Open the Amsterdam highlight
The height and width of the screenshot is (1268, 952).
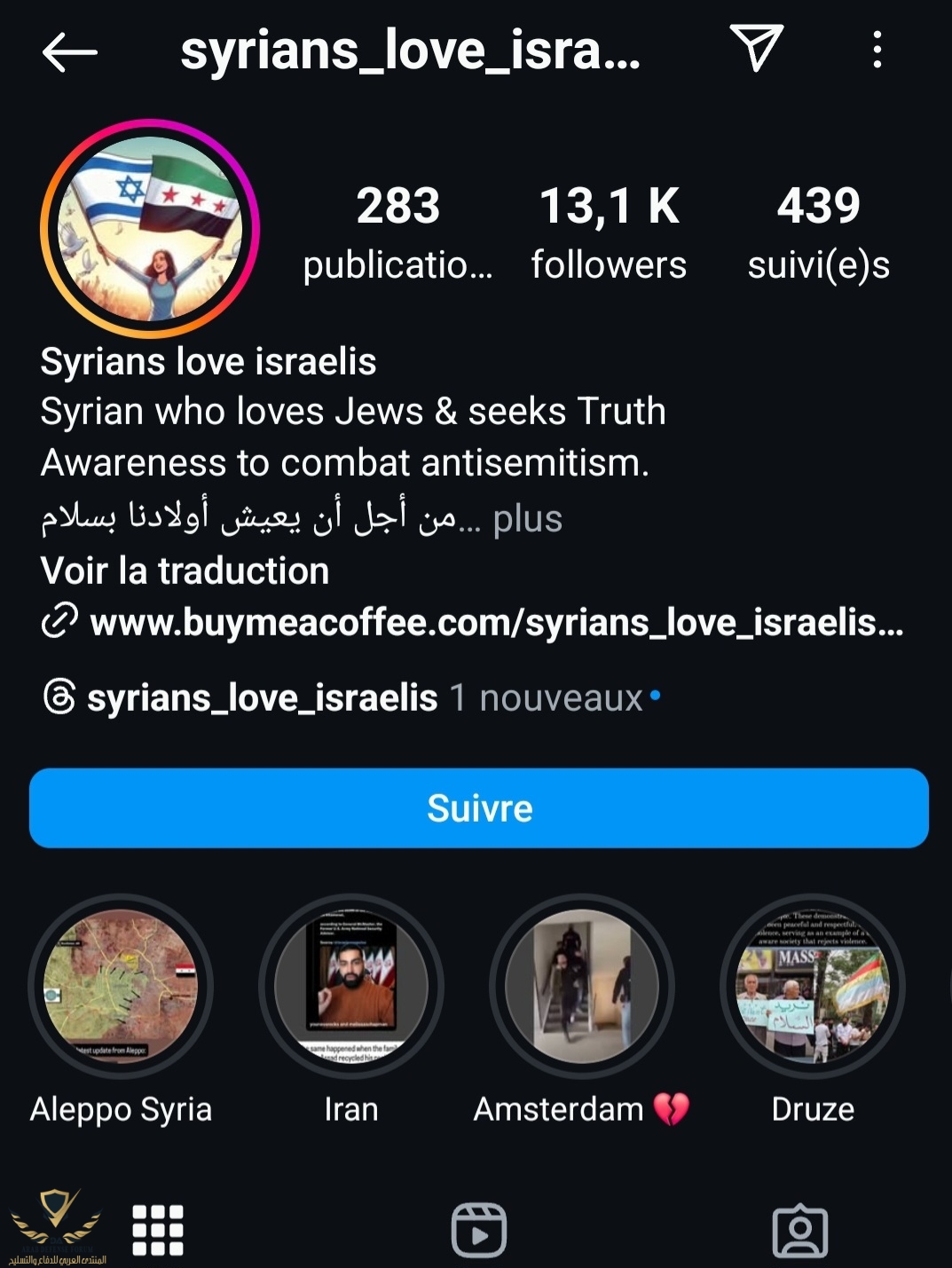581,986
